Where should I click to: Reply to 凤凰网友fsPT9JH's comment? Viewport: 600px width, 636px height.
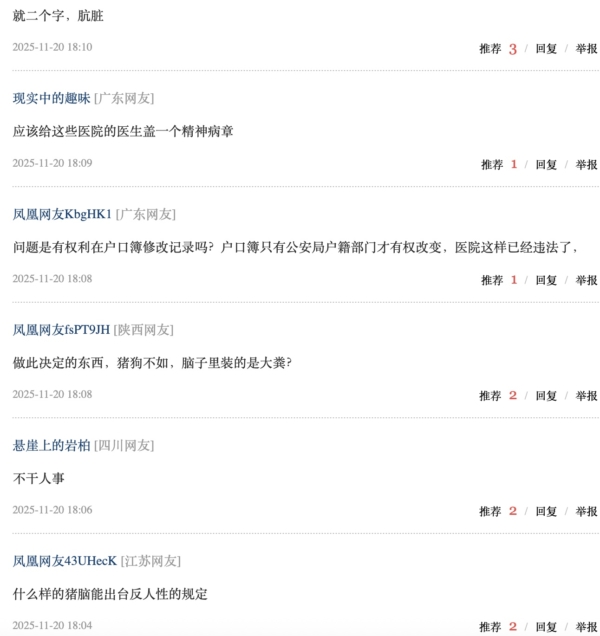coord(546,396)
